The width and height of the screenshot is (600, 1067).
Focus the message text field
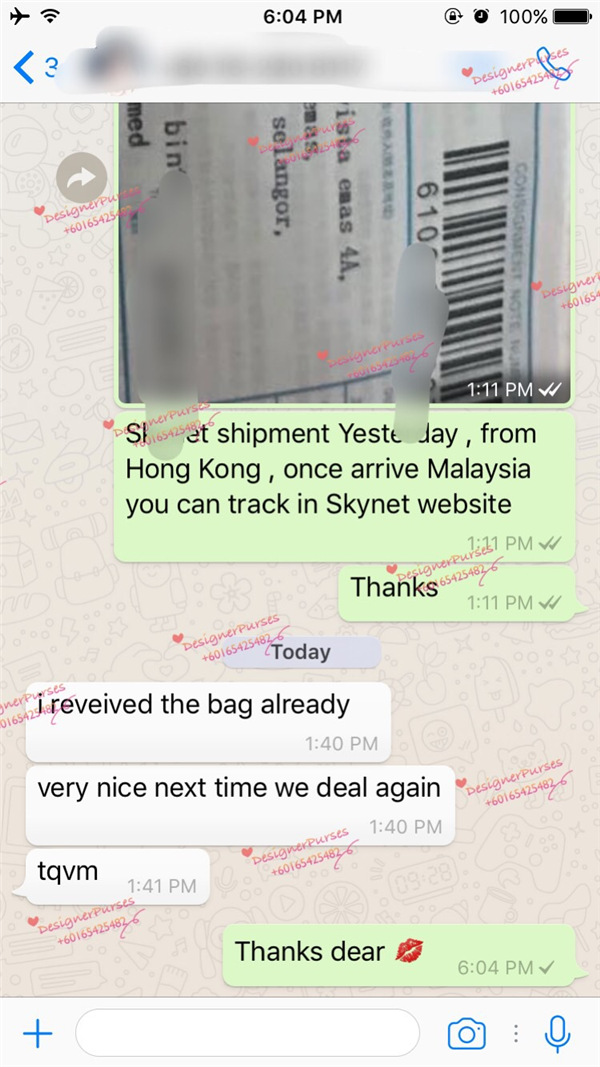click(247, 1033)
